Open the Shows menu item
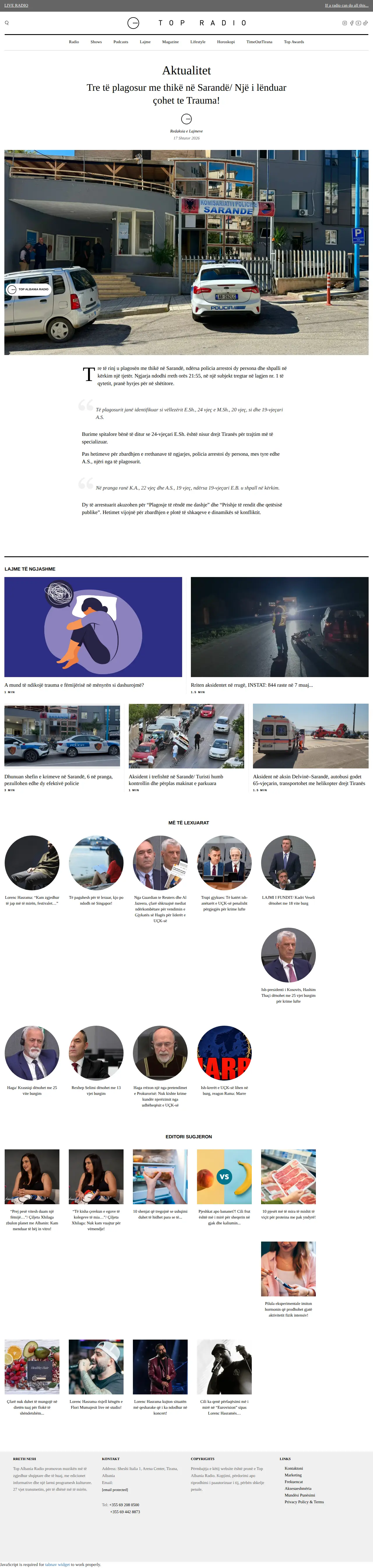The height and width of the screenshot is (1568, 373). 96,42
